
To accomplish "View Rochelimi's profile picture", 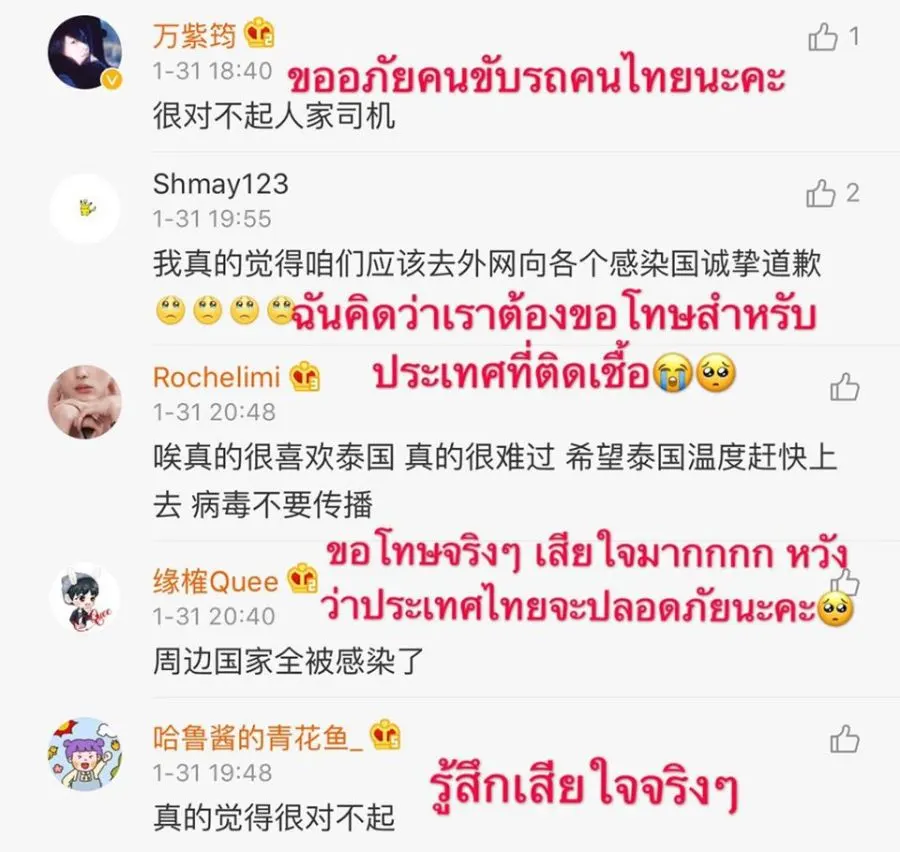I will tap(85, 400).
